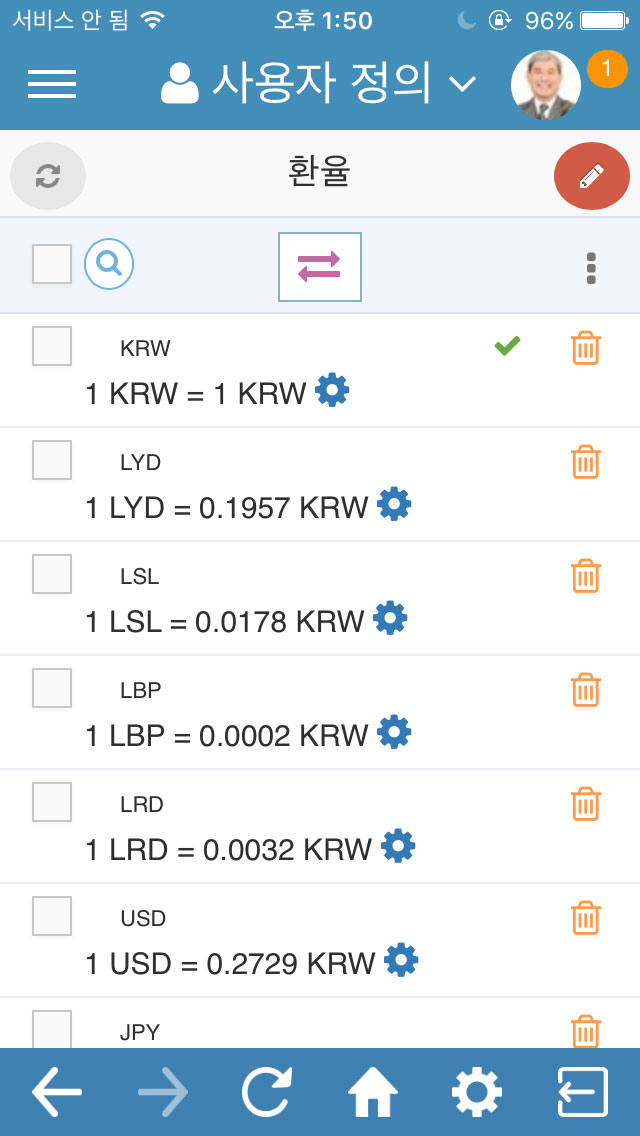The width and height of the screenshot is (640, 1136).
Task: Open the three-dot overflow menu
Action: click(x=591, y=268)
